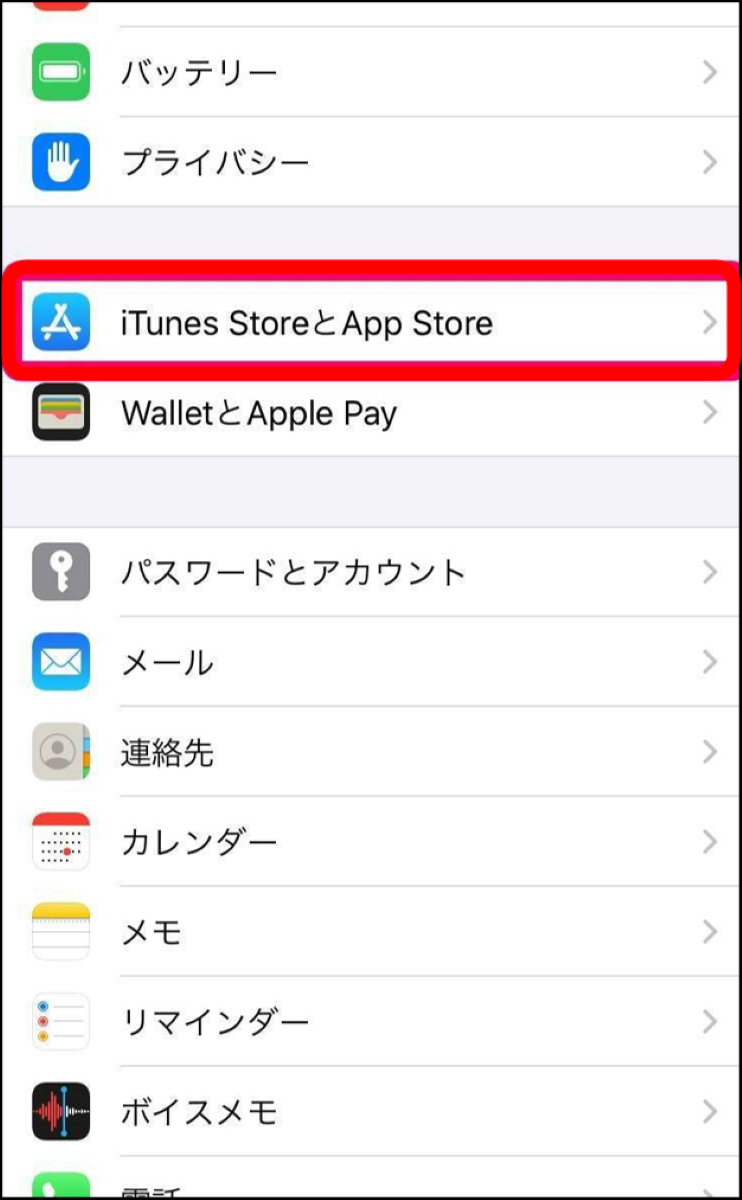742x1200 pixels.
Task: Open パスワードとアカウント settings
Action: point(371,572)
